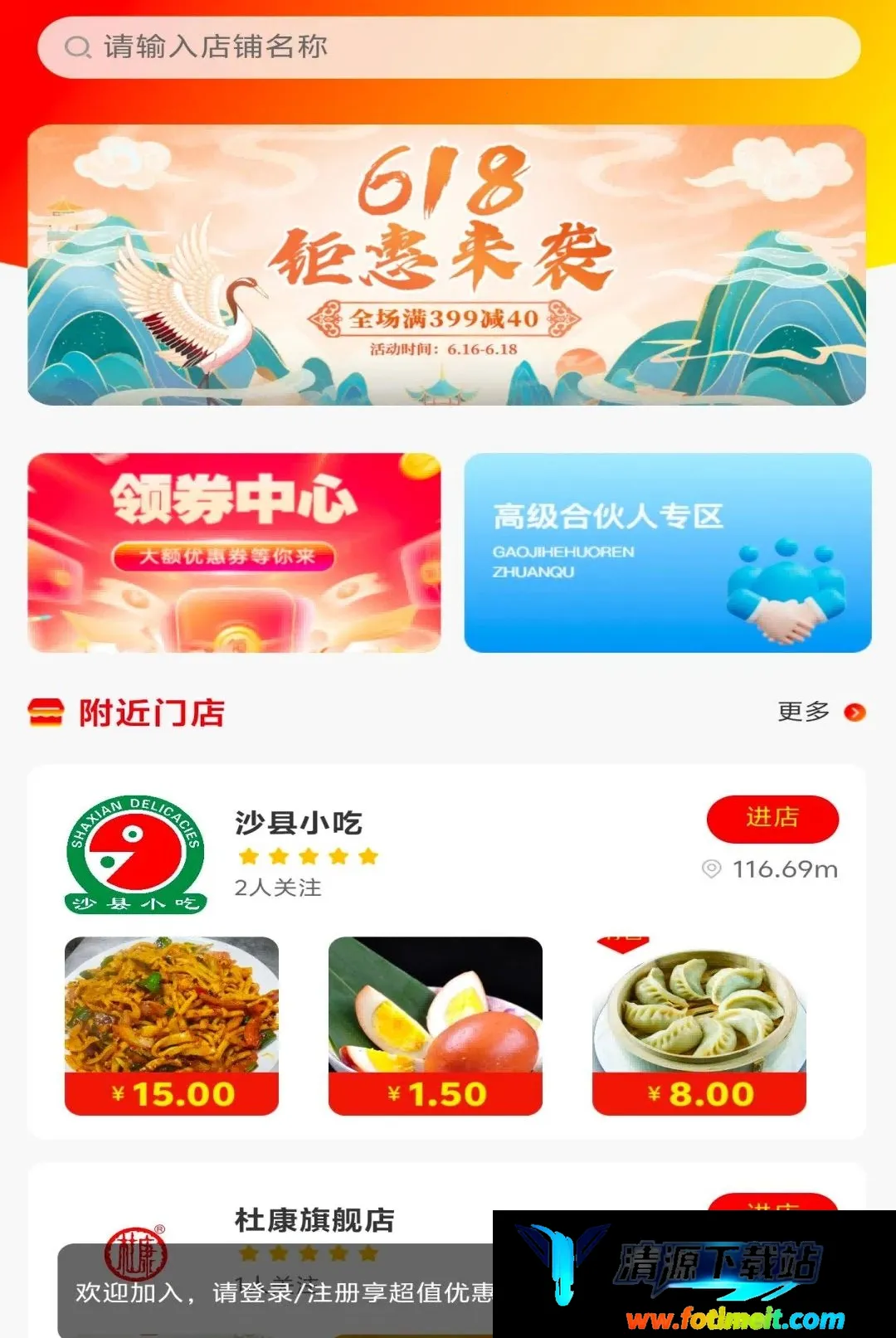The image size is (896, 1338).
Task: Open the ¥1.50 tea egg item
Action: tap(436, 1025)
